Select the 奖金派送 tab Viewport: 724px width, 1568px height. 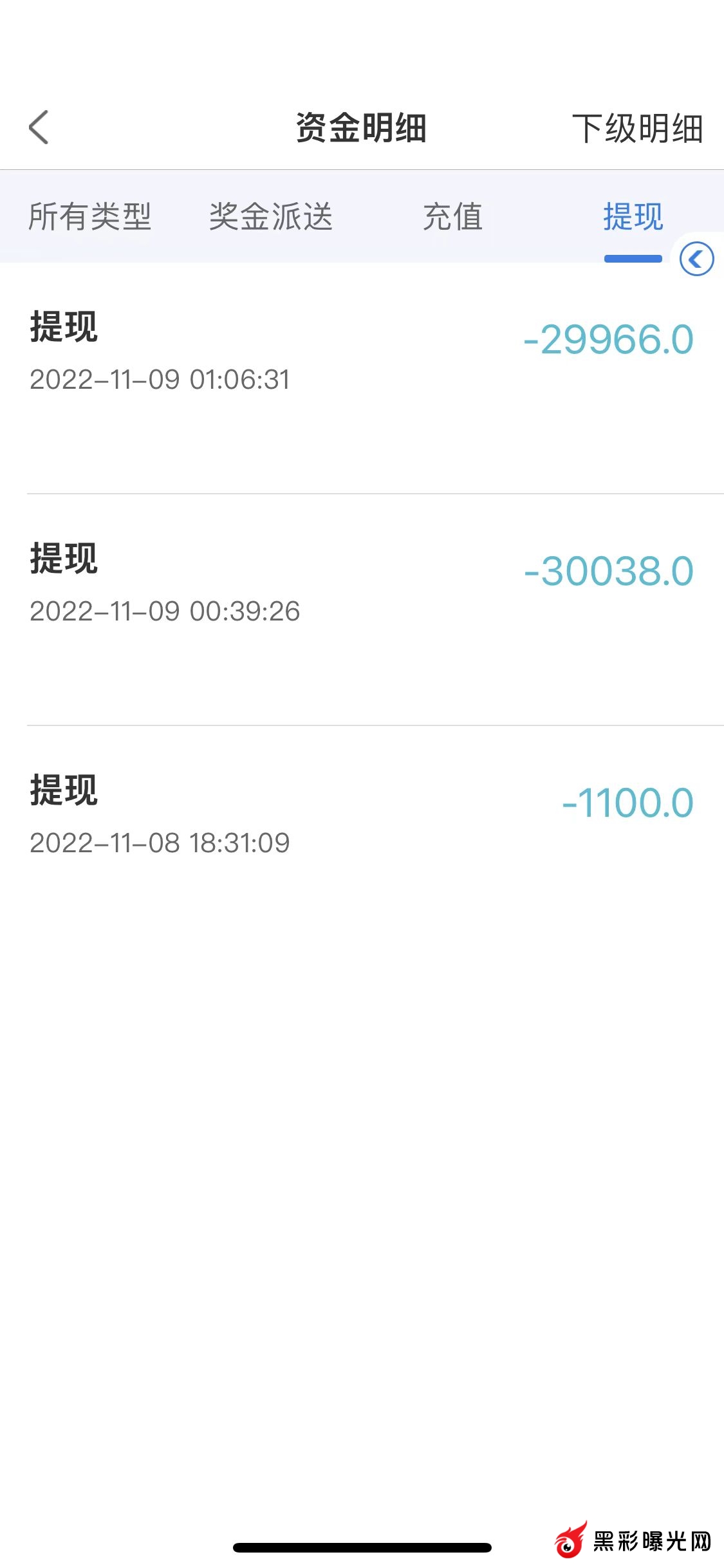271,216
